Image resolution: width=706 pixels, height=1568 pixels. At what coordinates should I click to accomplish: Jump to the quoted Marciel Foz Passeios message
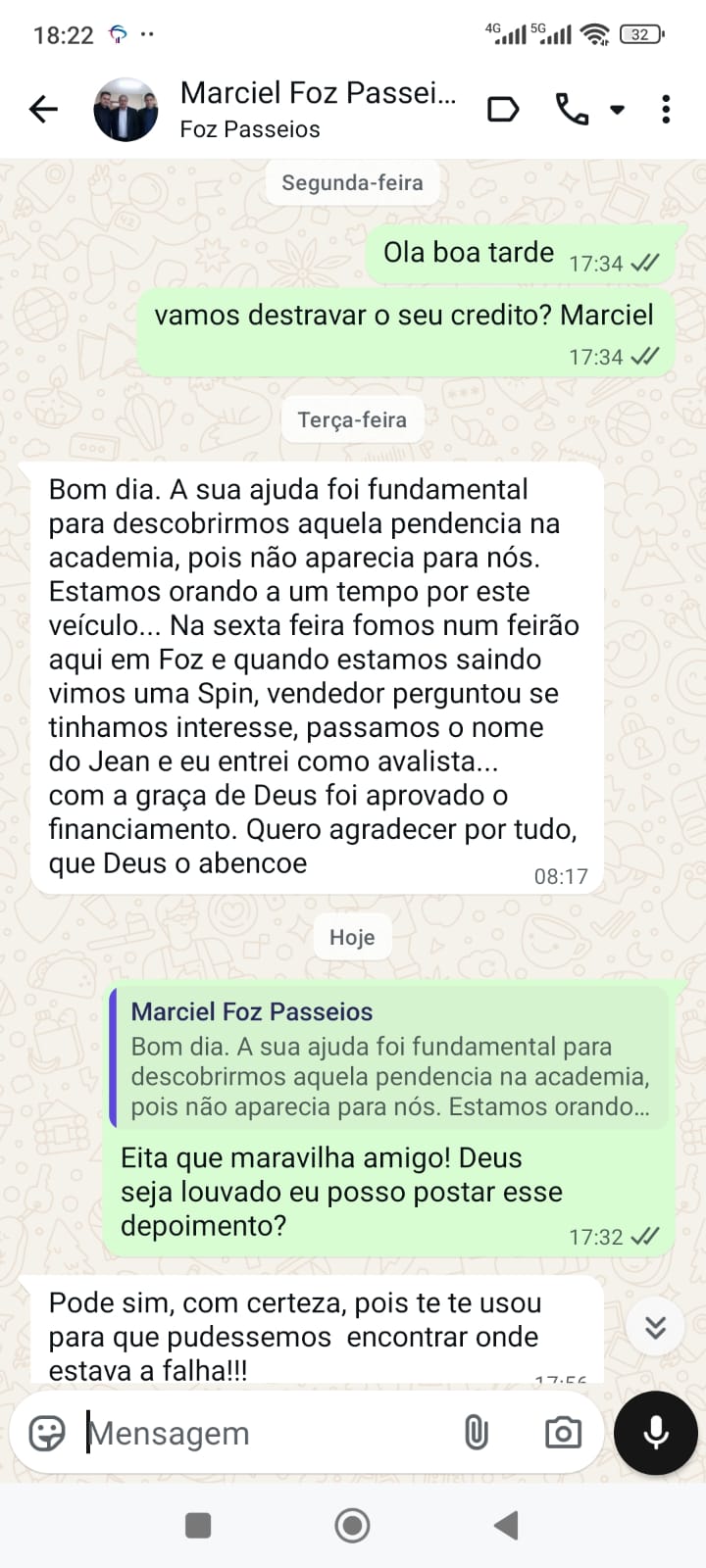point(389,1058)
